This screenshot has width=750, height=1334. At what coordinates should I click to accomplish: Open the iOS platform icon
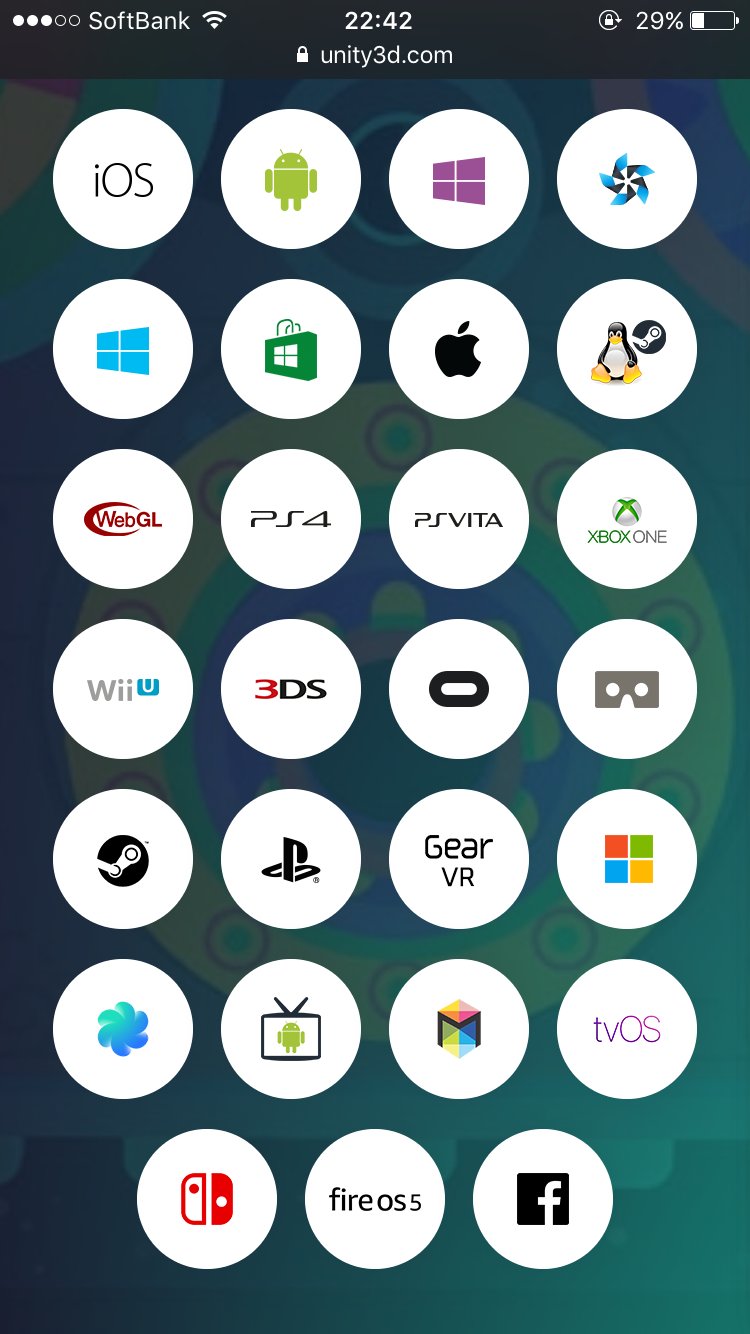(123, 179)
